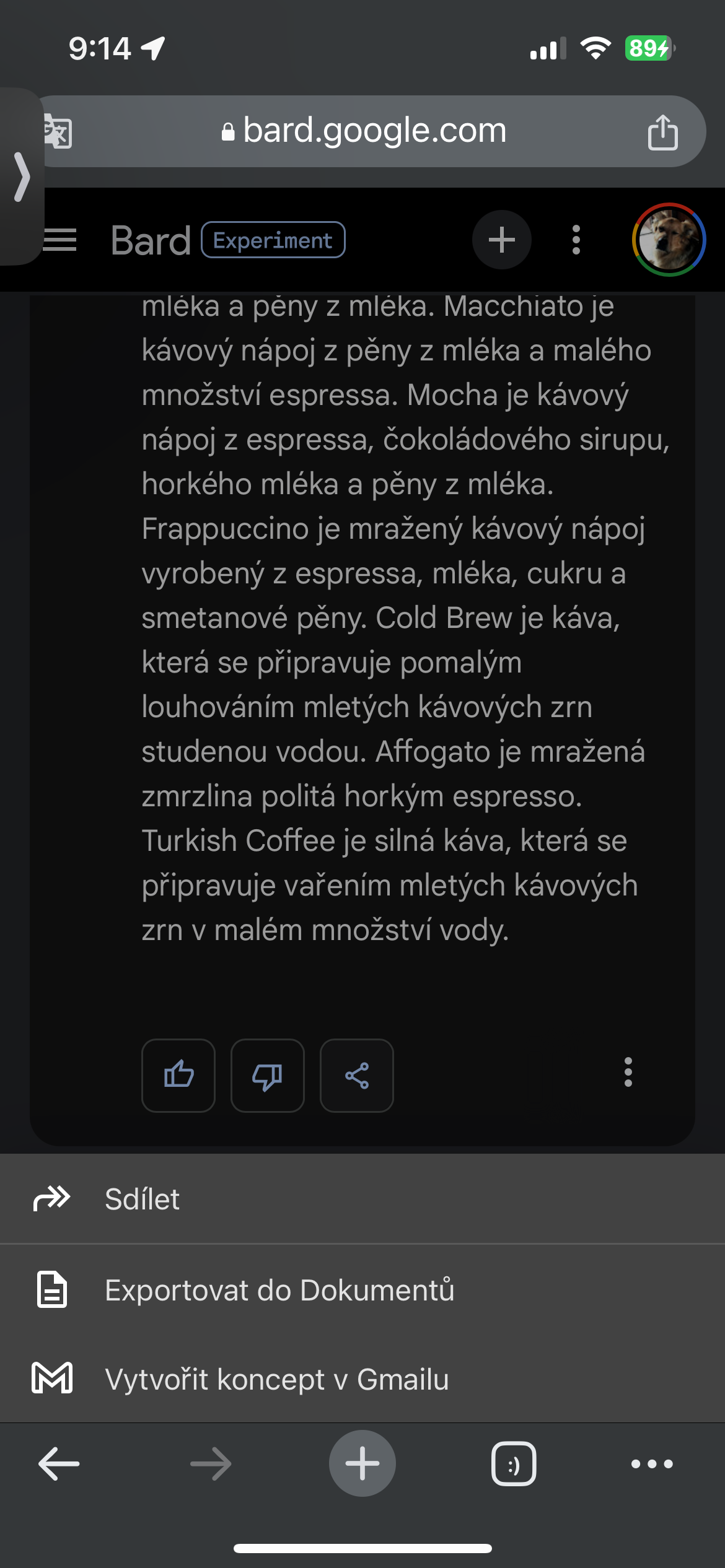Screen dimensions: 725x1568
Task: Tap the share icon under the response
Action: coord(357,1076)
